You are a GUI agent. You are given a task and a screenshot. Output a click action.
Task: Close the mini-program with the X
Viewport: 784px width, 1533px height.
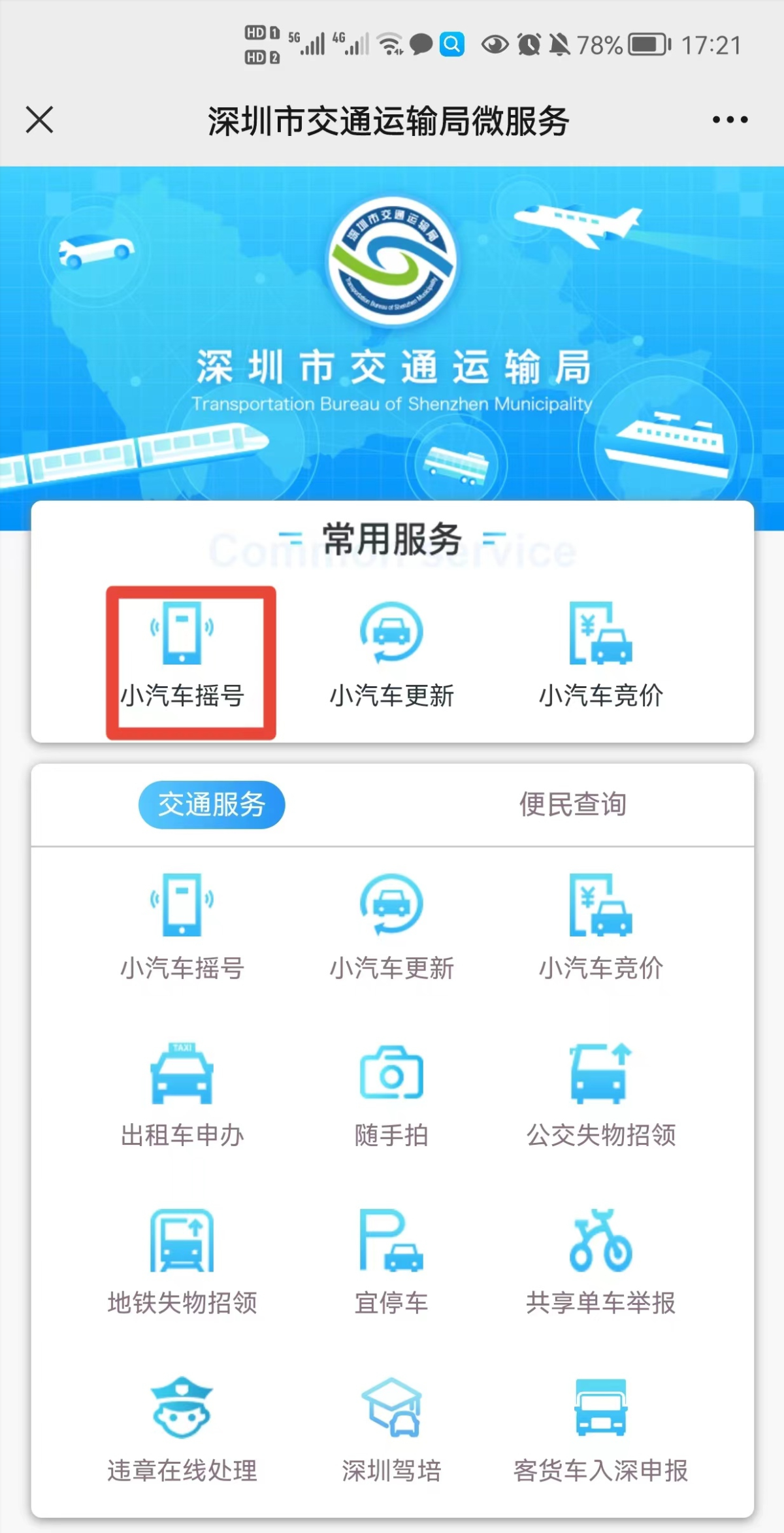[x=40, y=120]
